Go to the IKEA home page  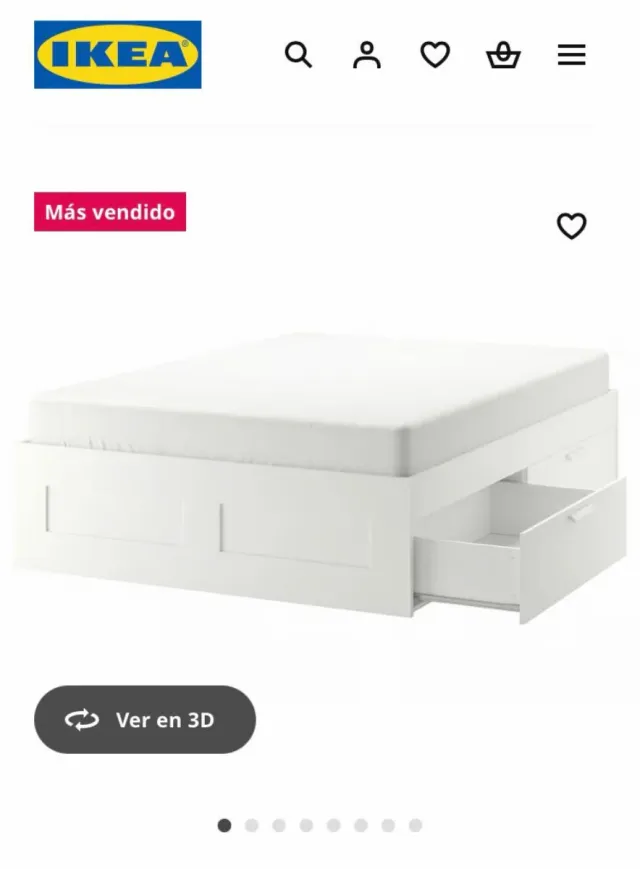(117, 55)
